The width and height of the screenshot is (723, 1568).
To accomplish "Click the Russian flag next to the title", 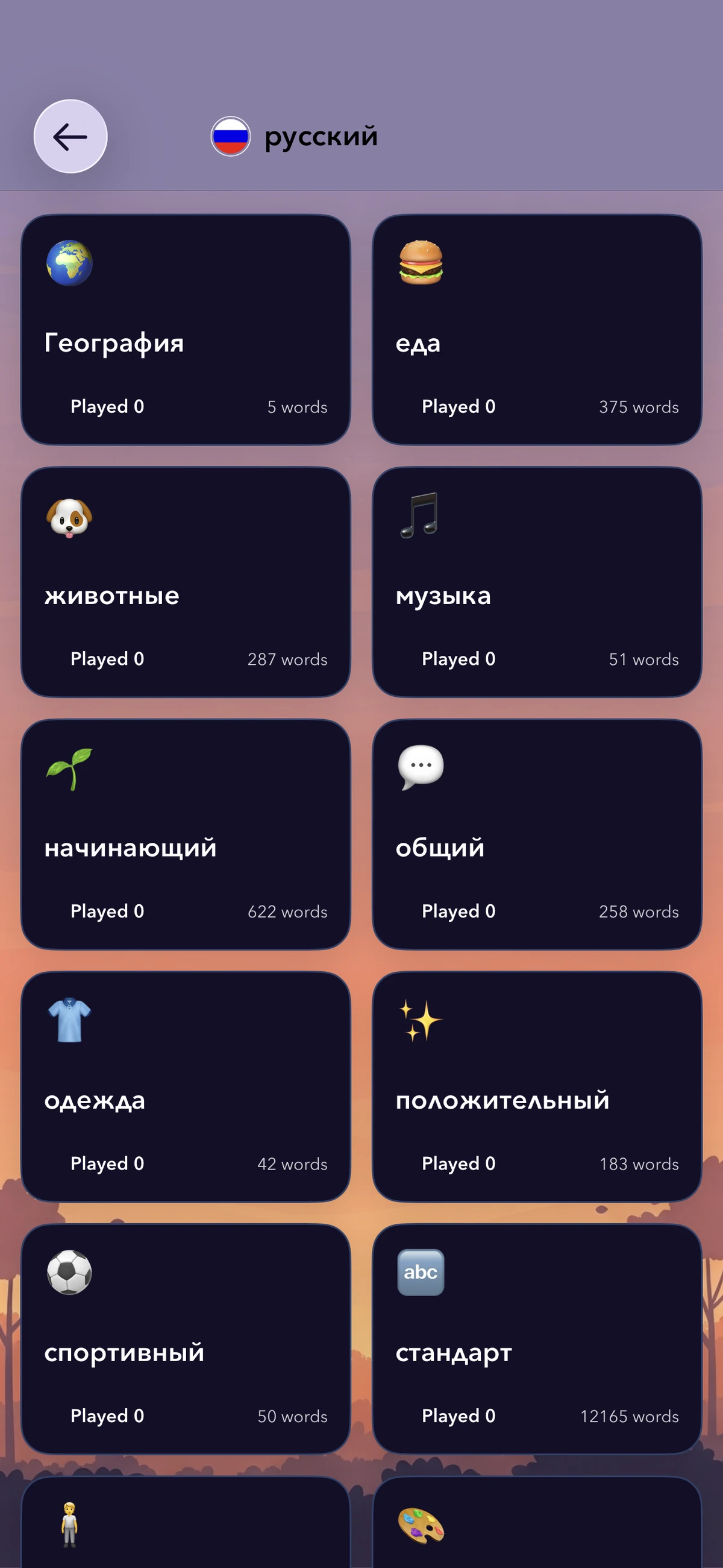I will (x=230, y=136).
